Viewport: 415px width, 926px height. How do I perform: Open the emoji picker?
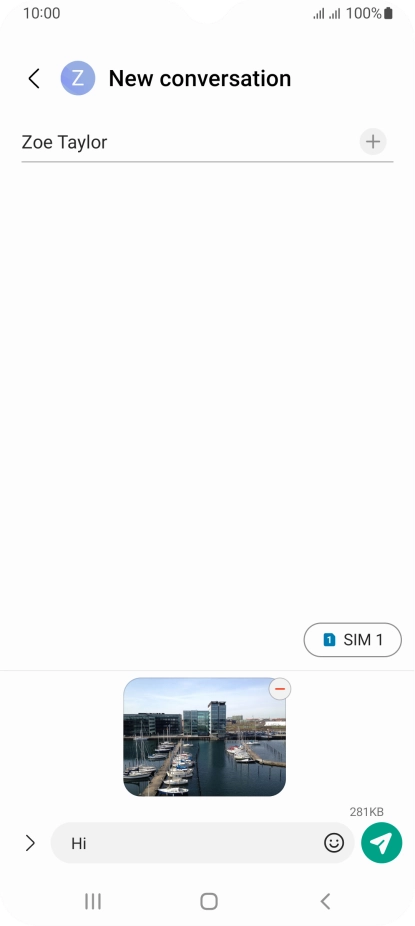(334, 843)
